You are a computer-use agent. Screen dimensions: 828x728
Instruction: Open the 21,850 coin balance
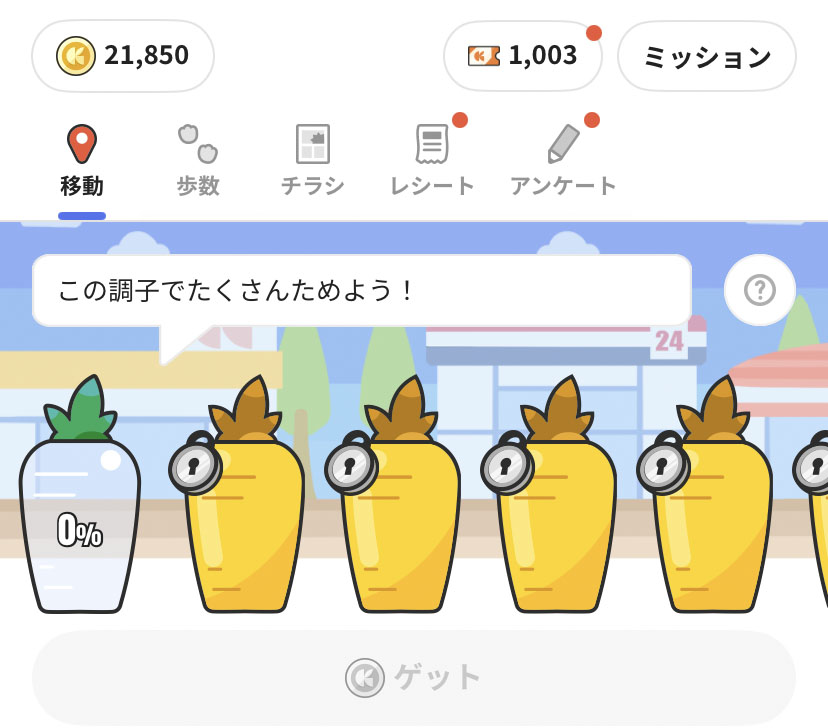[x=123, y=56]
